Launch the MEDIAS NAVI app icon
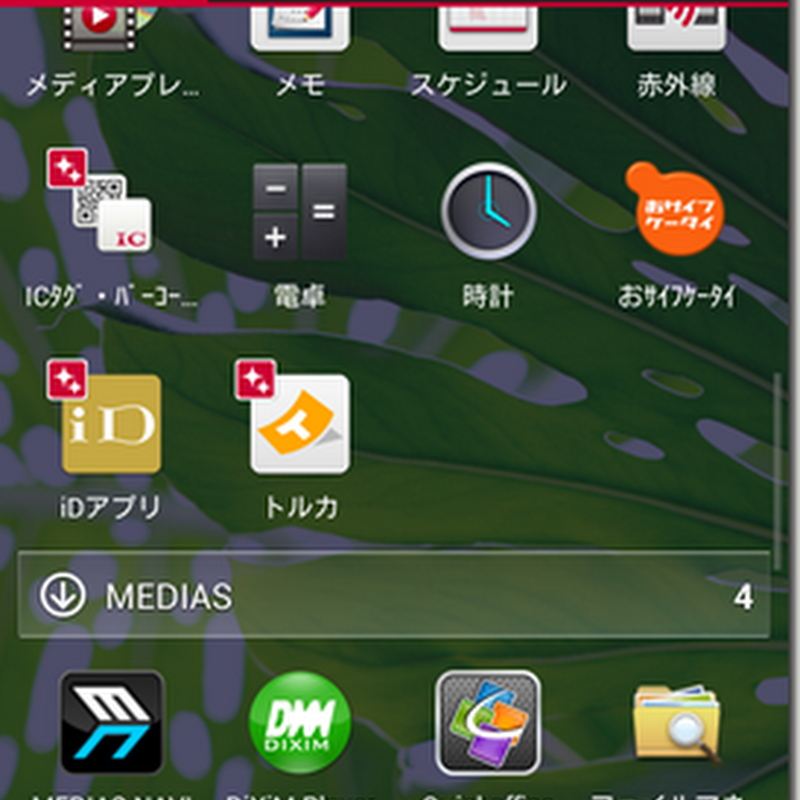This screenshot has width=800, height=800. click(x=111, y=722)
